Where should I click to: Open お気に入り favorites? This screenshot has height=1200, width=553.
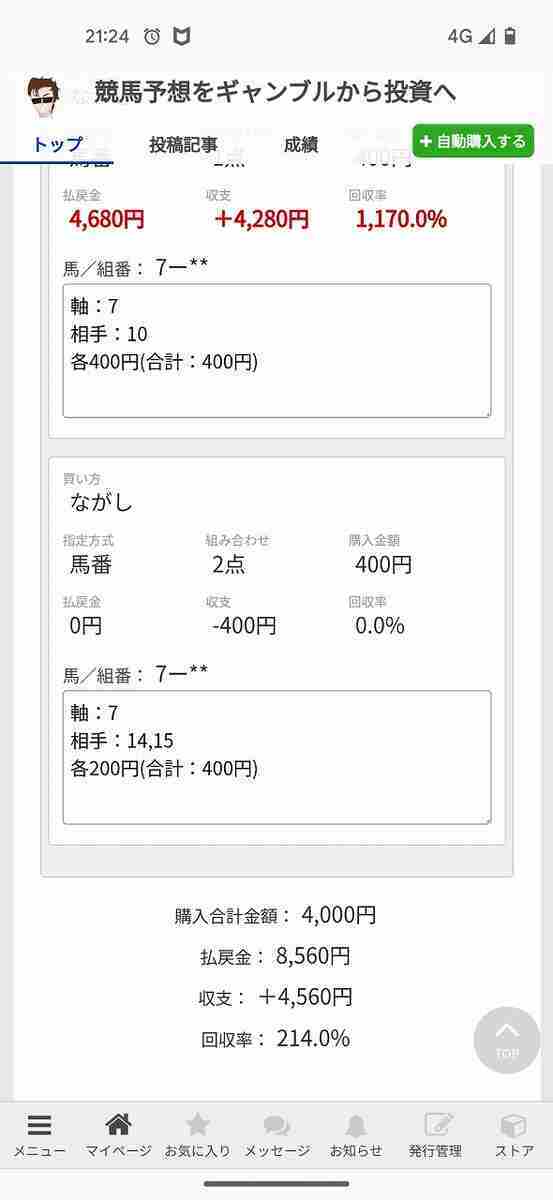coord(197,1137)
